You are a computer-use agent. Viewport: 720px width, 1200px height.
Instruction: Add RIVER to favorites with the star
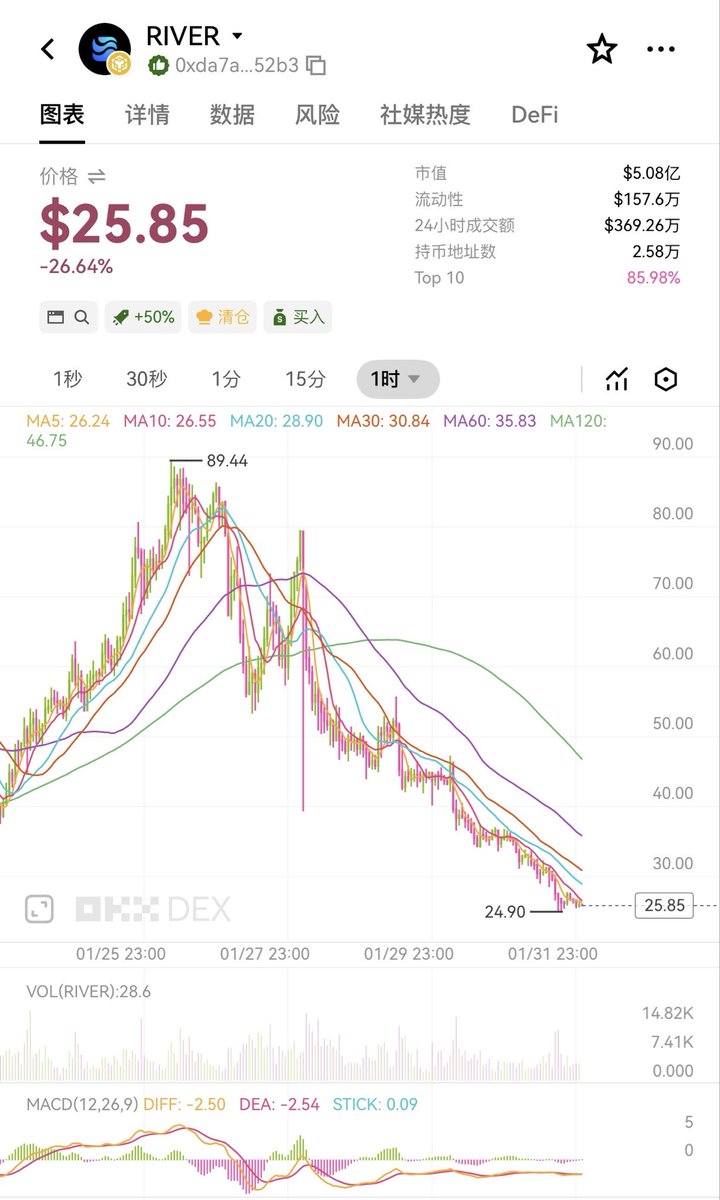(x=602, y=49)
